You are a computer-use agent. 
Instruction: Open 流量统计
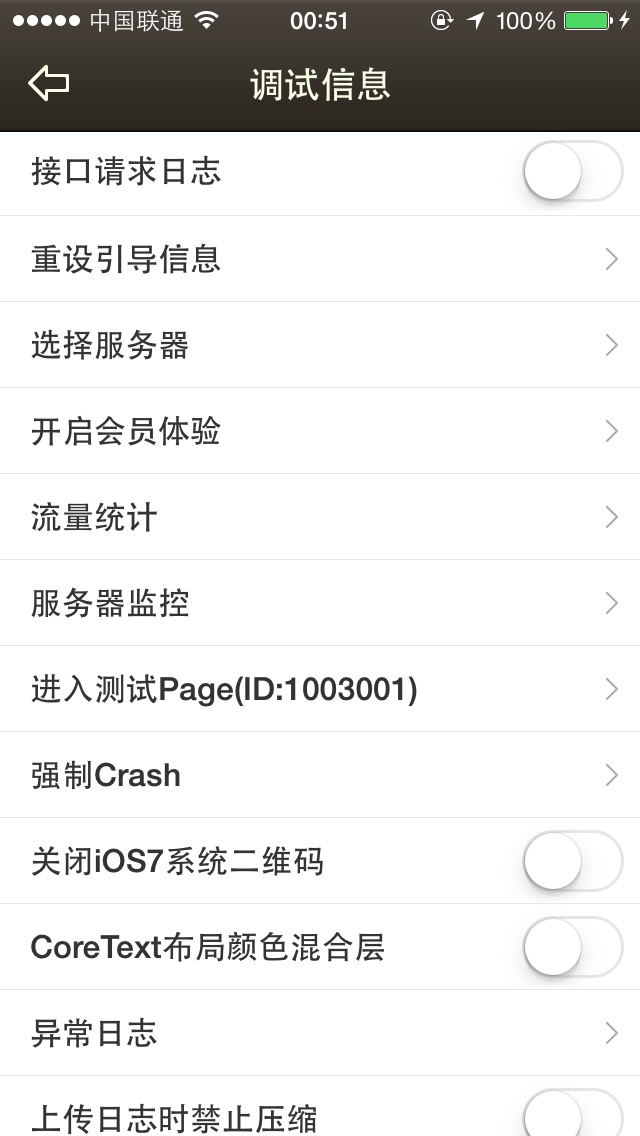(x=320, y=517)
